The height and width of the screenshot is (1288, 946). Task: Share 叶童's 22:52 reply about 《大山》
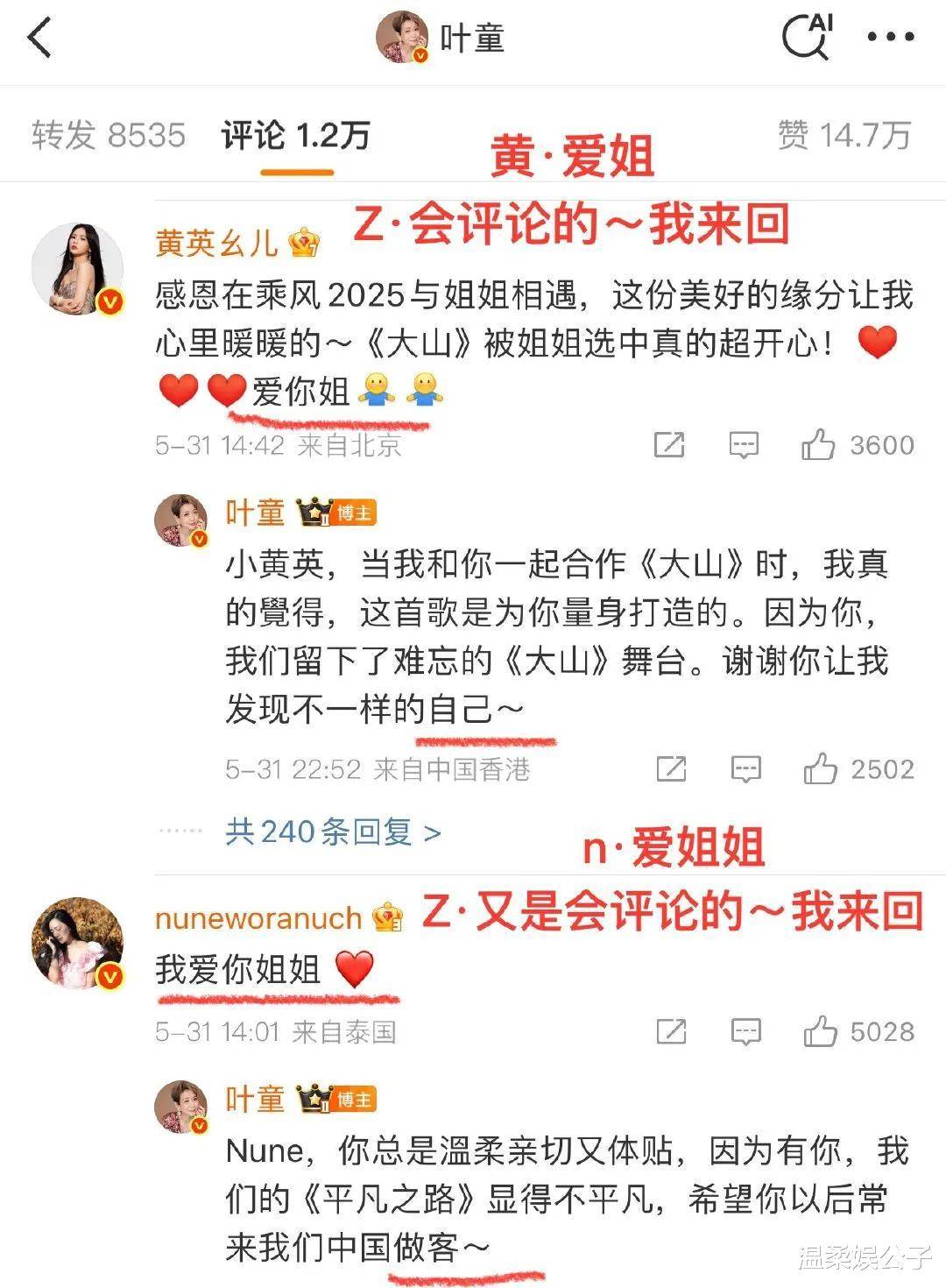671,769
